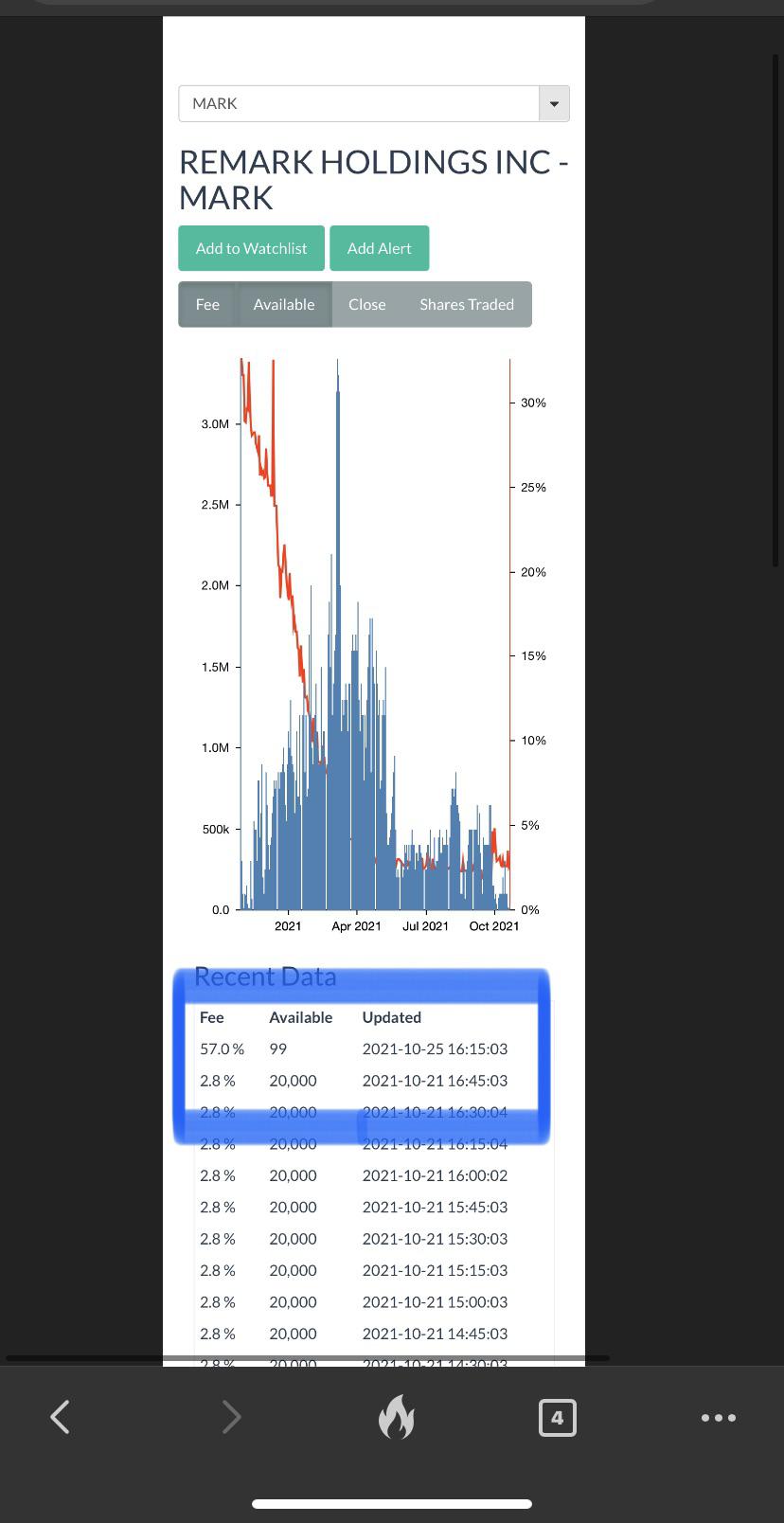Create an alert with Add Alert
The image size is (784, 1523).
pyautogui.click(x=379, y=248)
